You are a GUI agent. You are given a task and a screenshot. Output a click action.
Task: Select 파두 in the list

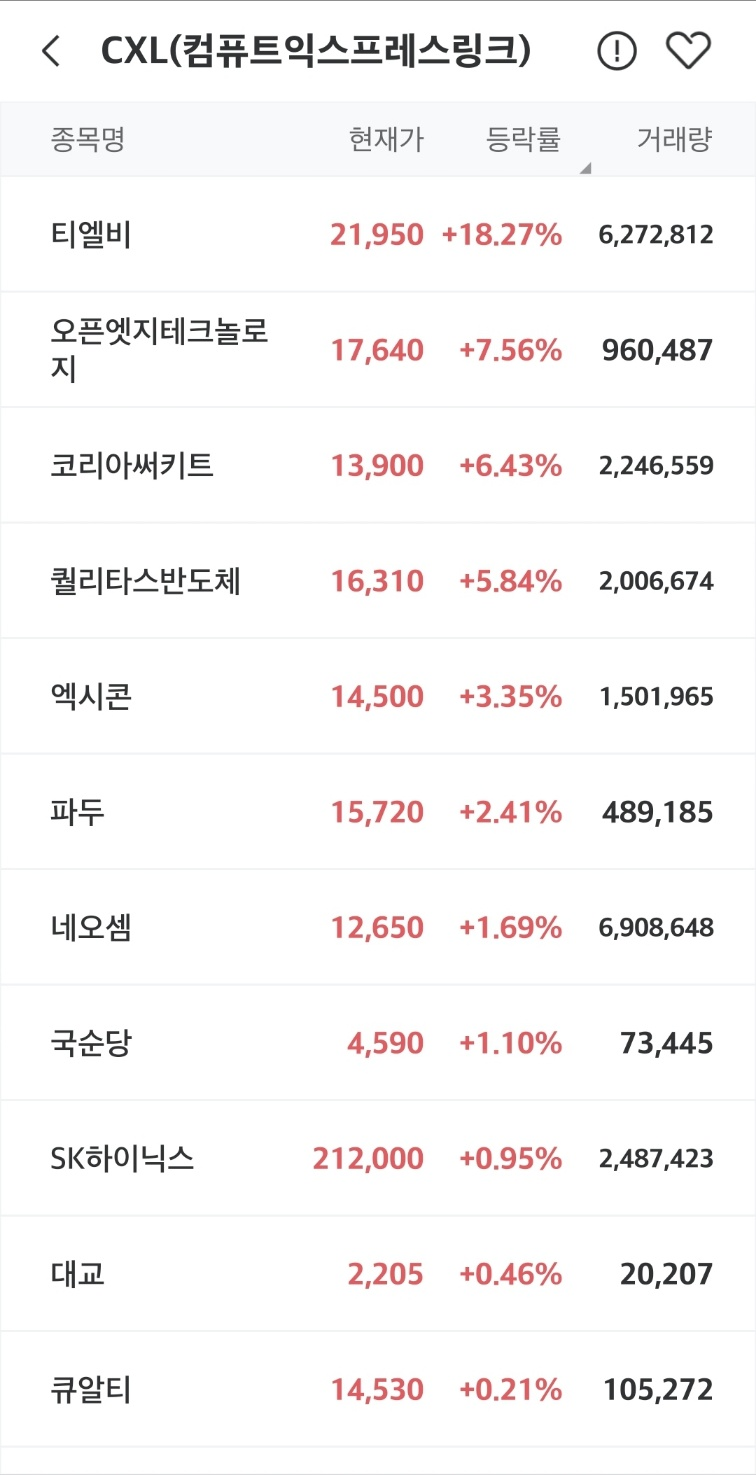[378, 812]
